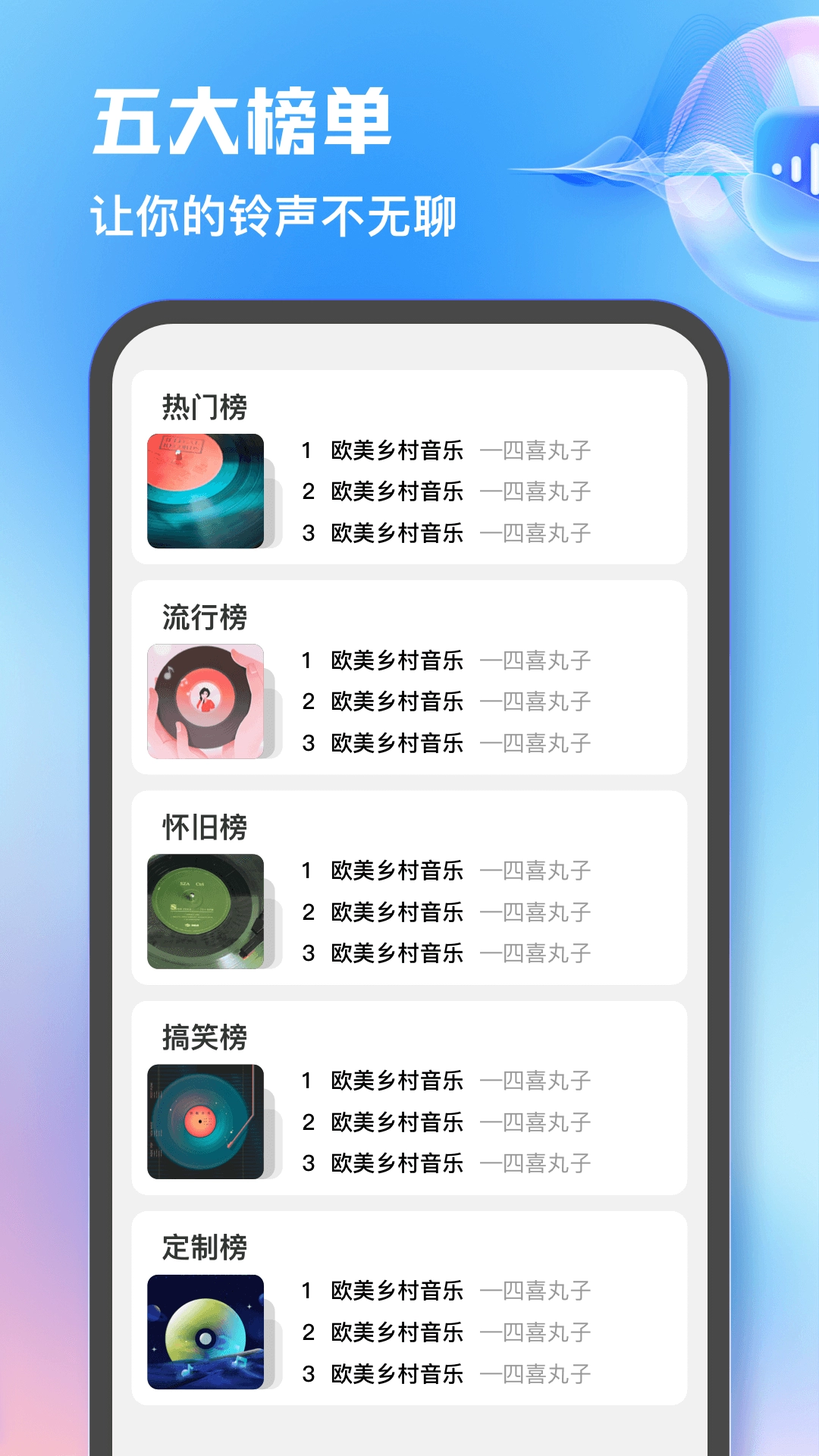819x1456 pixels.
Task: Select the 怀旧榜 green vinyl thumbnail
Action: [x=206, y=910]
